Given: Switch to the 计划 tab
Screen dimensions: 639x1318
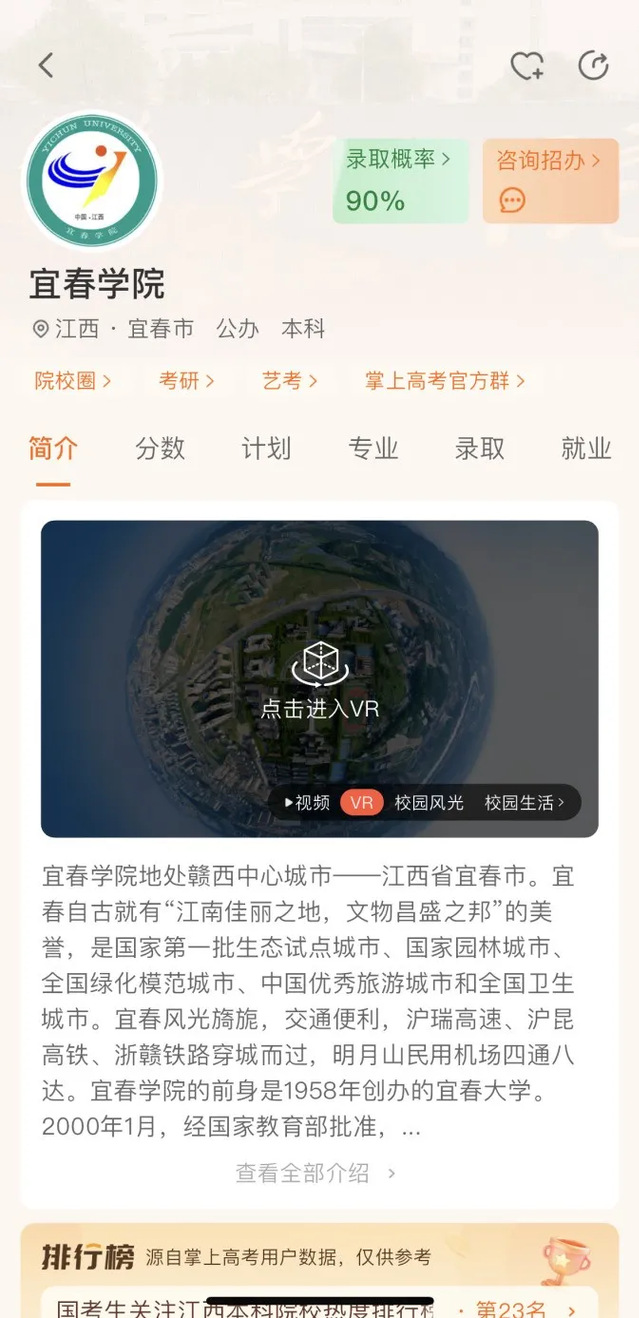Looking at the screenshot, I should 266,449.
